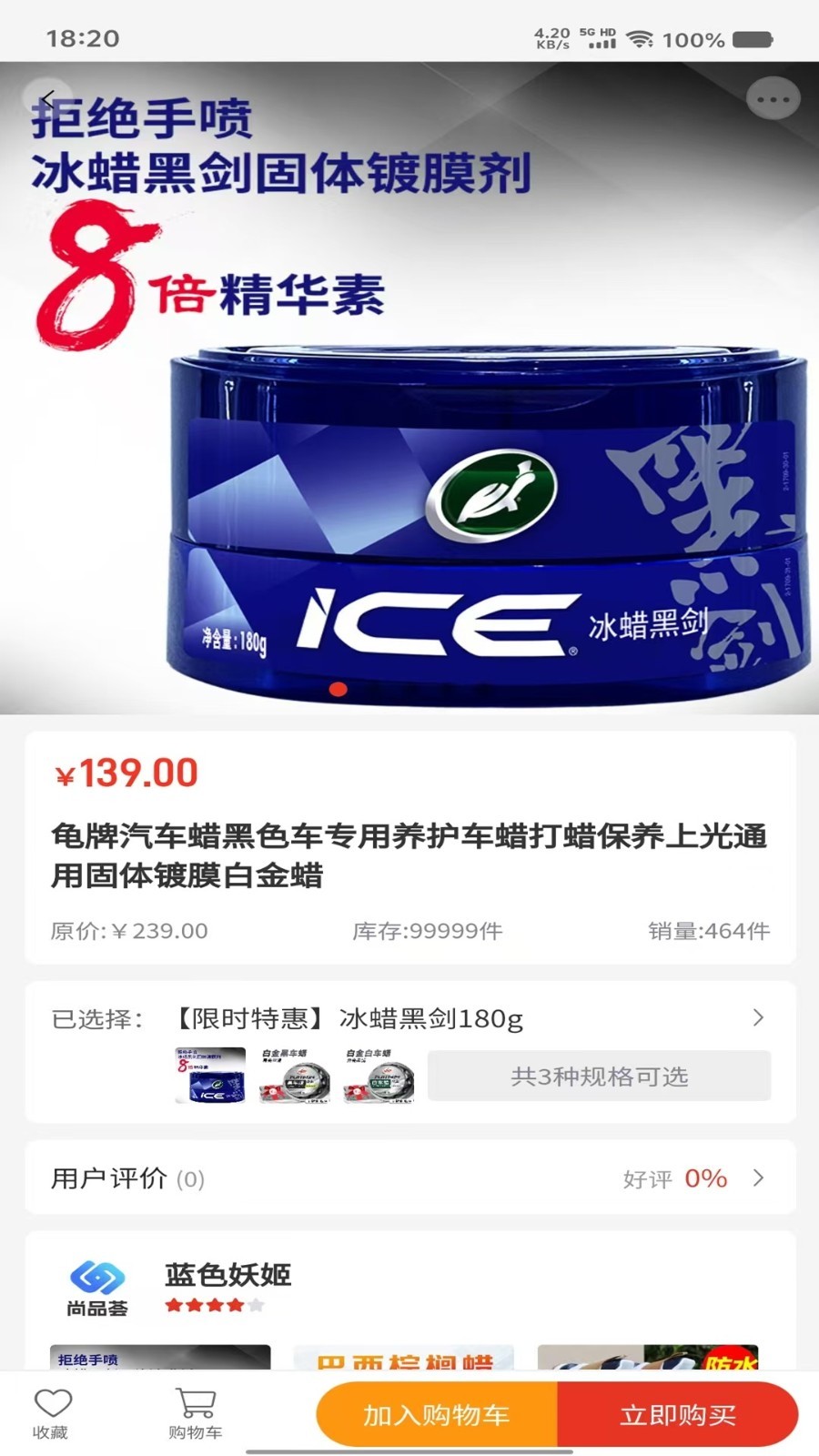This screenshot has width=819, height=1456.
Task: Tap 立即购买 to buy now
Action: point(678,1415)
